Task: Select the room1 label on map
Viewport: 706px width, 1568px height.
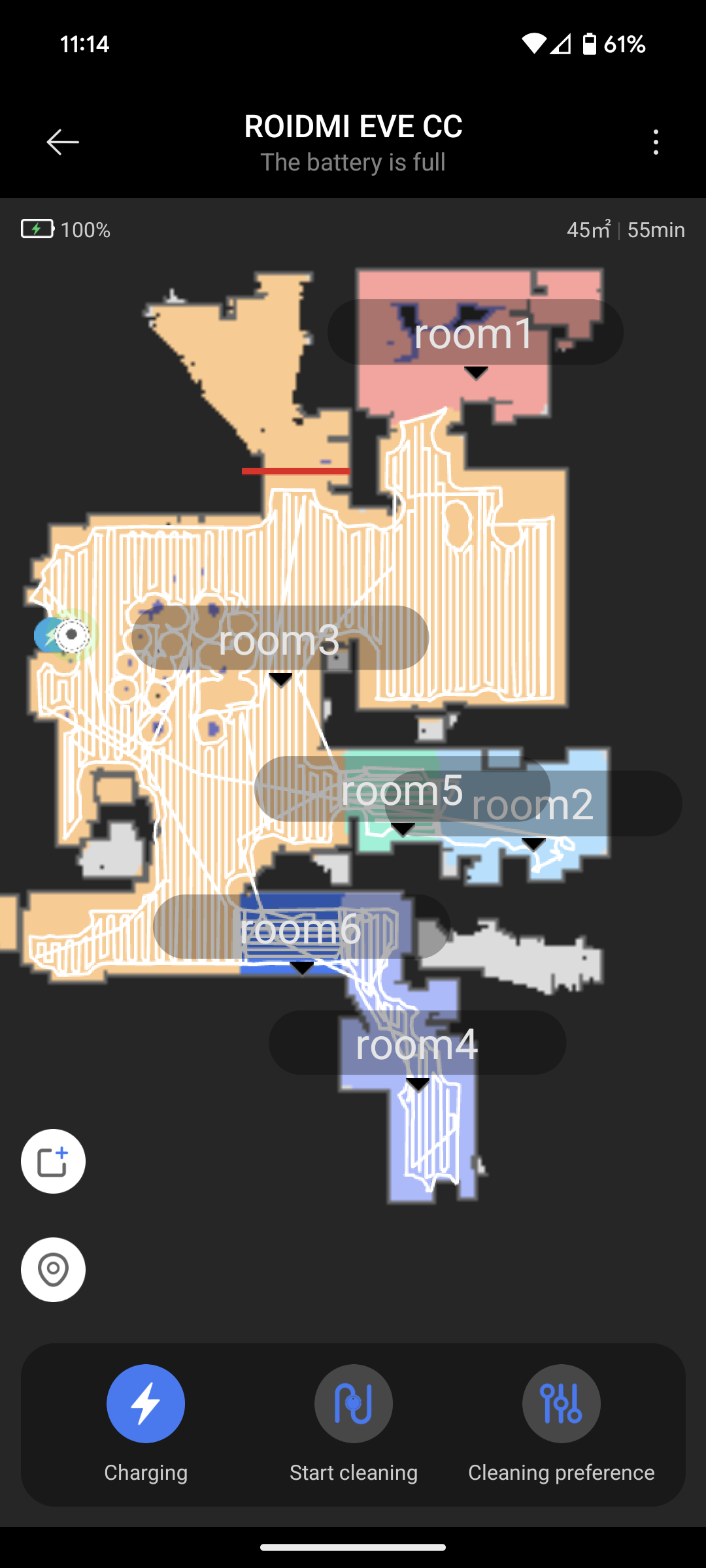Action: pos(475,332)
